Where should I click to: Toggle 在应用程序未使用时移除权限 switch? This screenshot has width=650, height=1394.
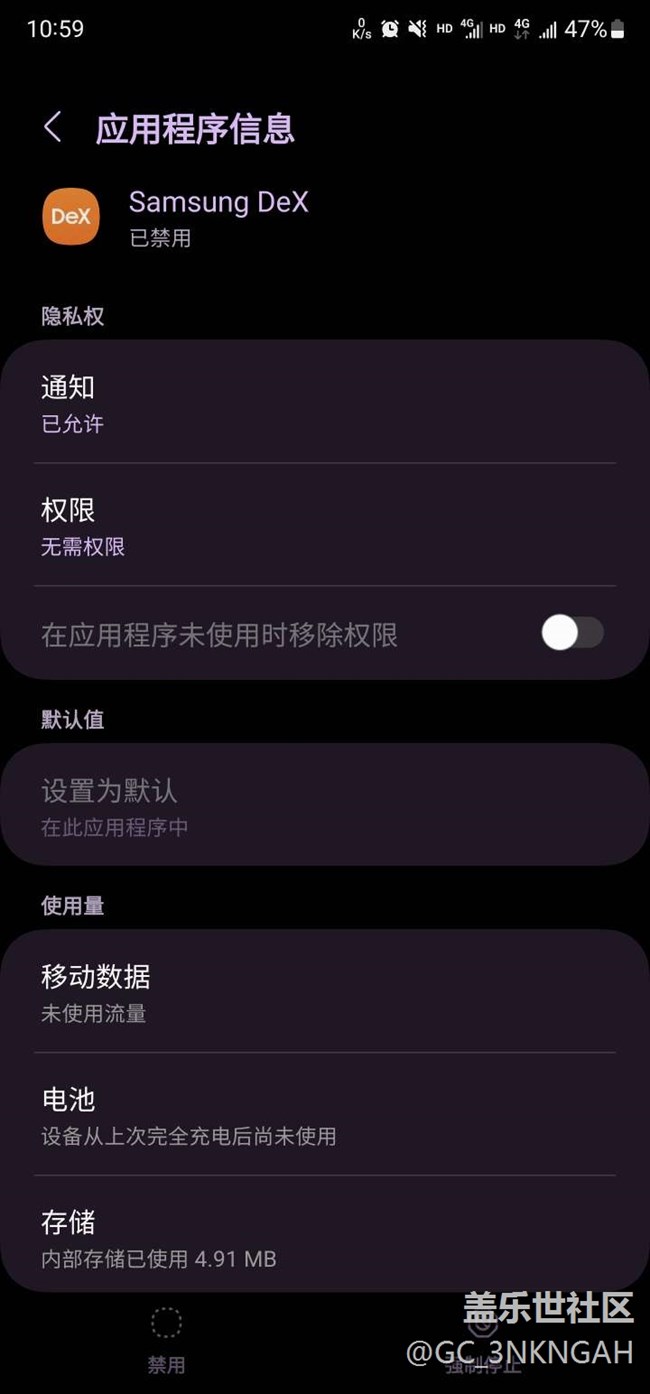click(573, 632)
